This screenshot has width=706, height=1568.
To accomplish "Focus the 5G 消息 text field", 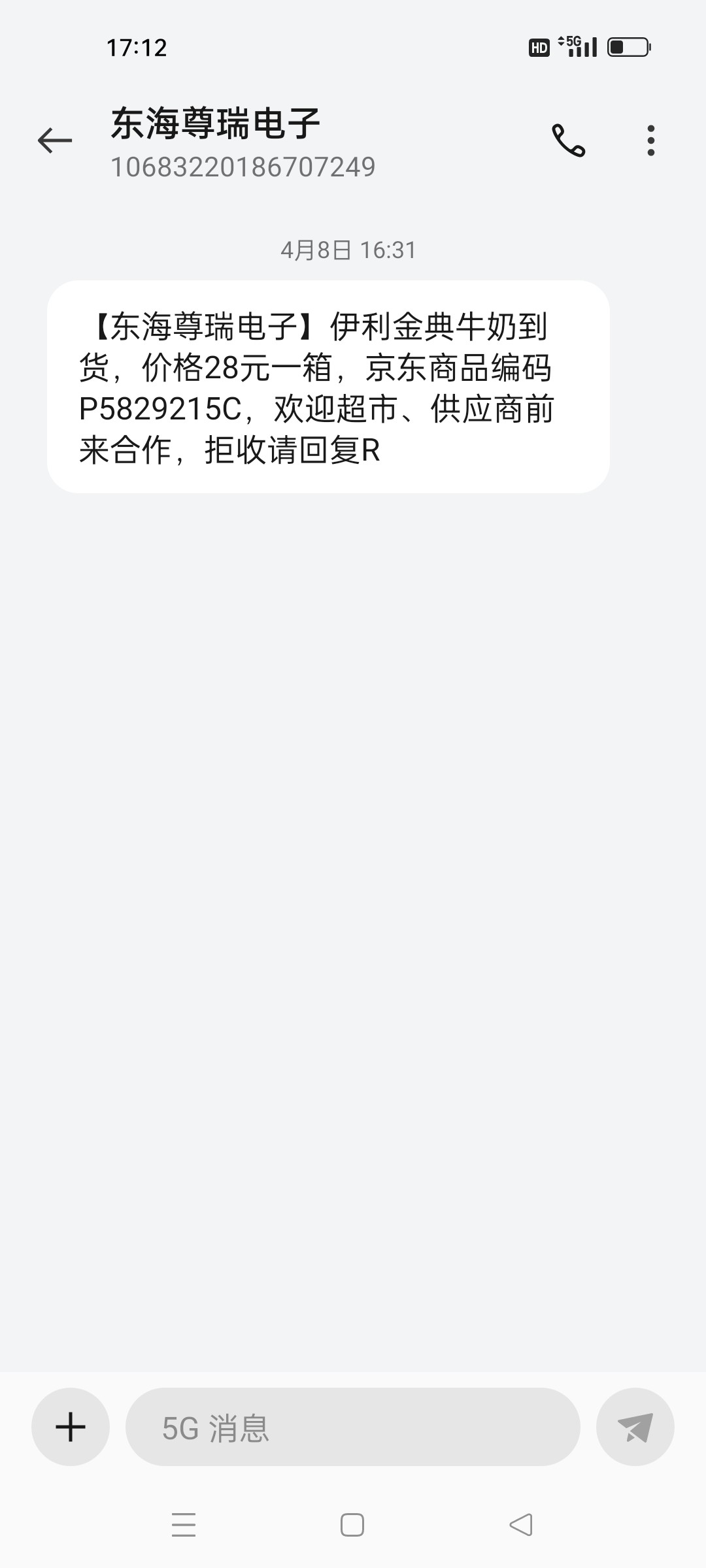I will tap(353, 1427).
